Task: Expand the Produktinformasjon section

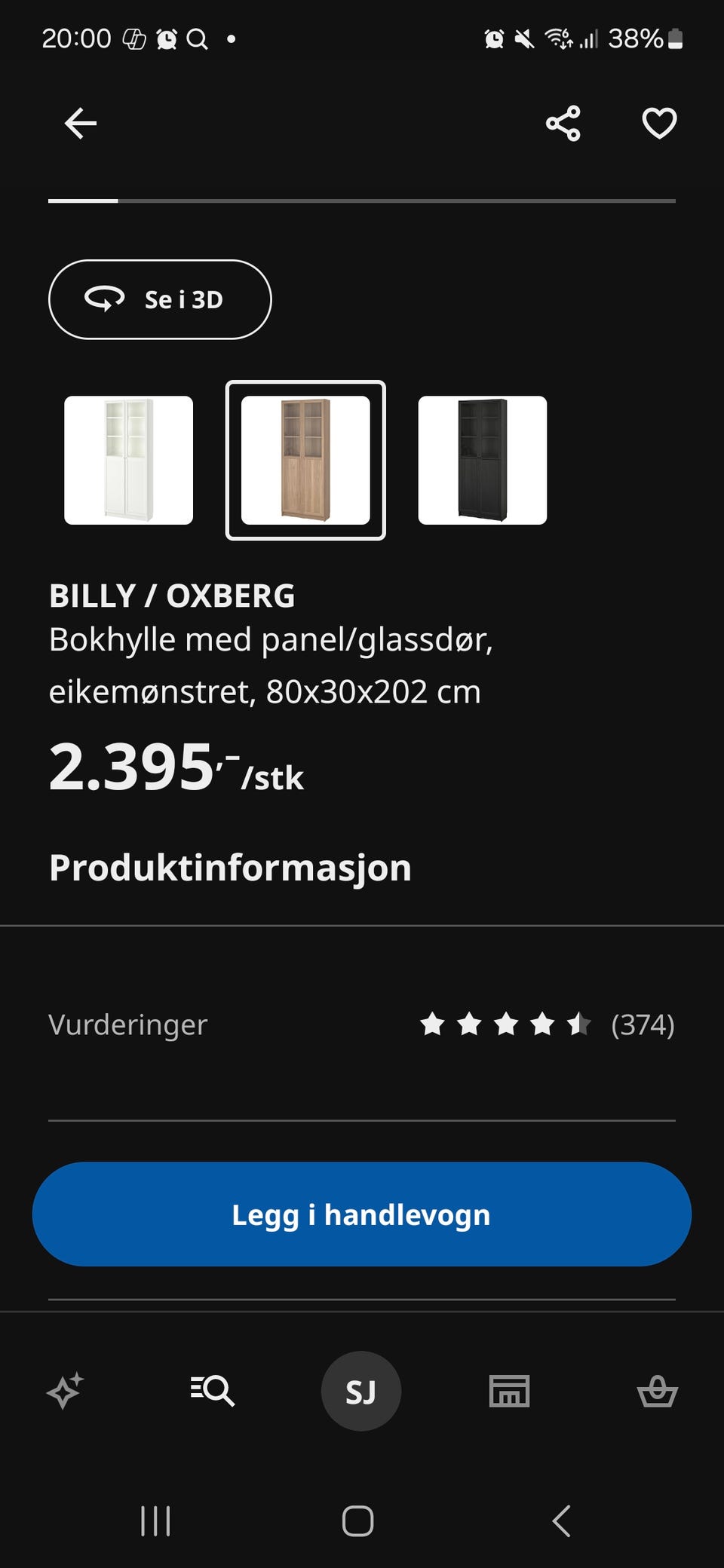Action: tap(229, 867)
